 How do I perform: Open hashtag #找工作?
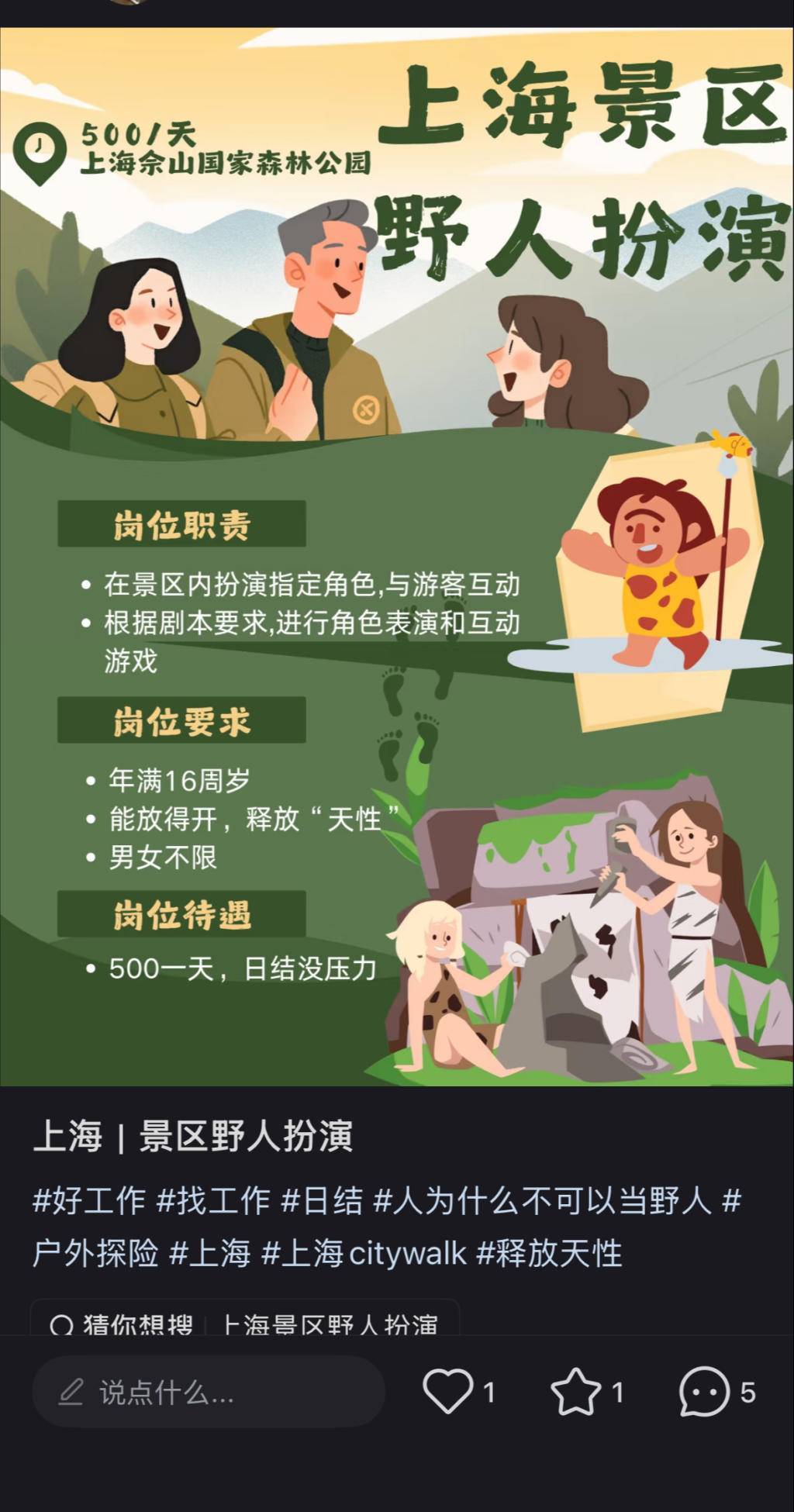[213, 1201]
